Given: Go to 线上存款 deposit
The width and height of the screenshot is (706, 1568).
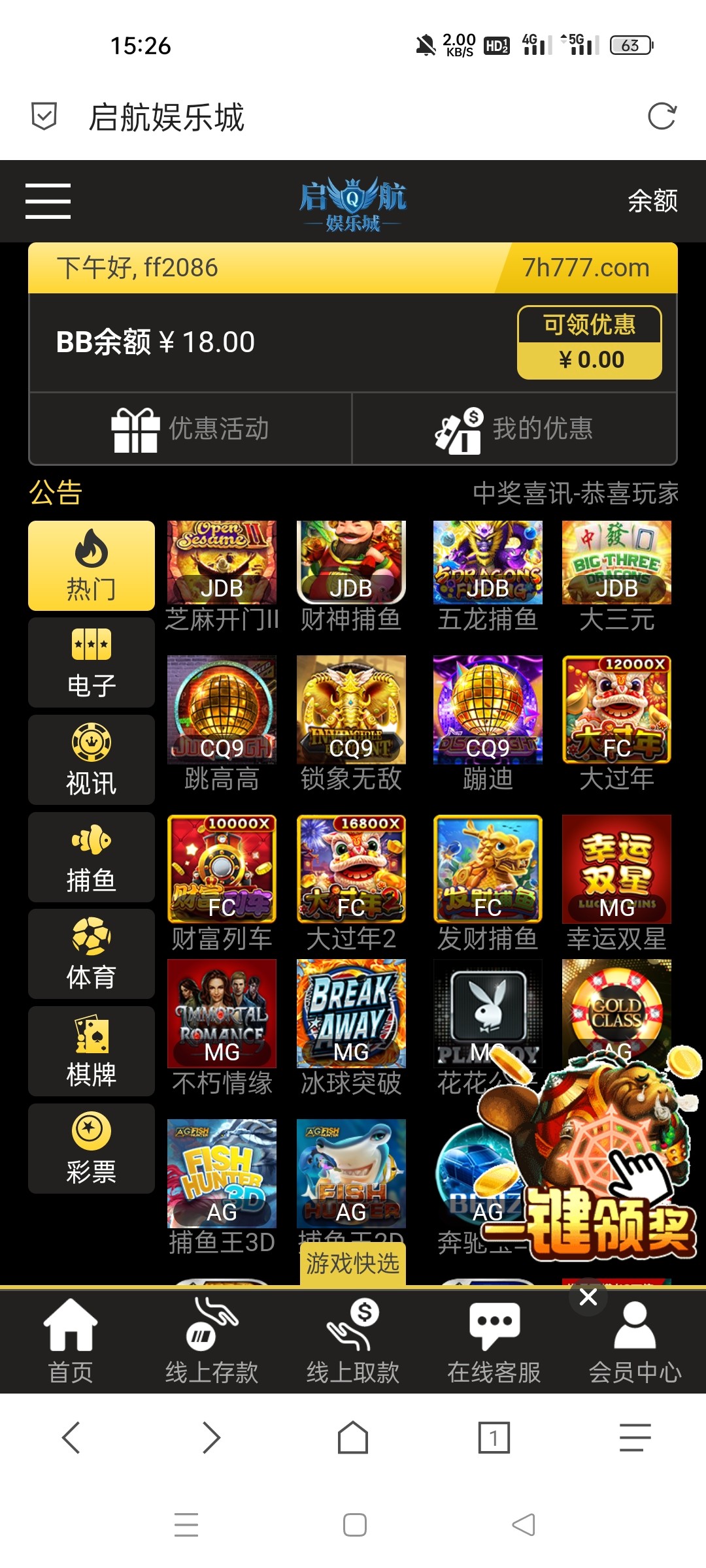Looking at the screenshot, I should (x=211, y=1341).
